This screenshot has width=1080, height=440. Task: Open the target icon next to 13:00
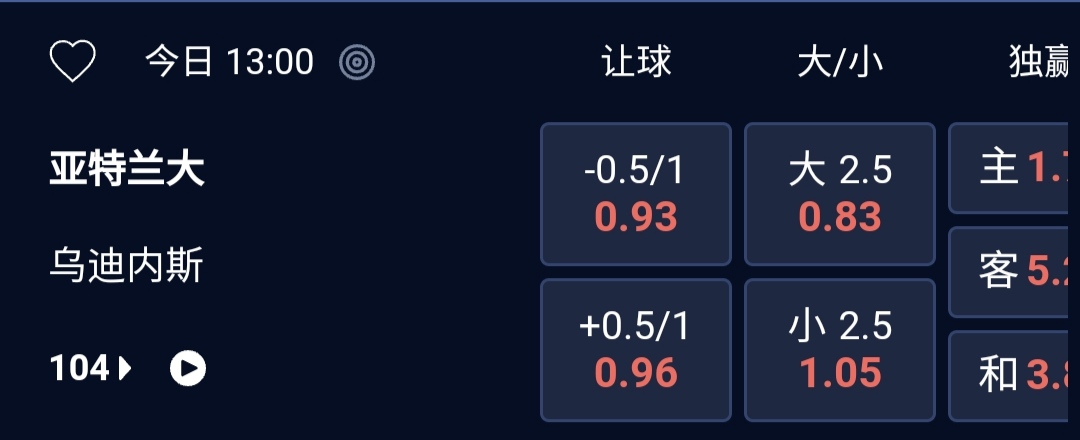click(x=357, y=62)
